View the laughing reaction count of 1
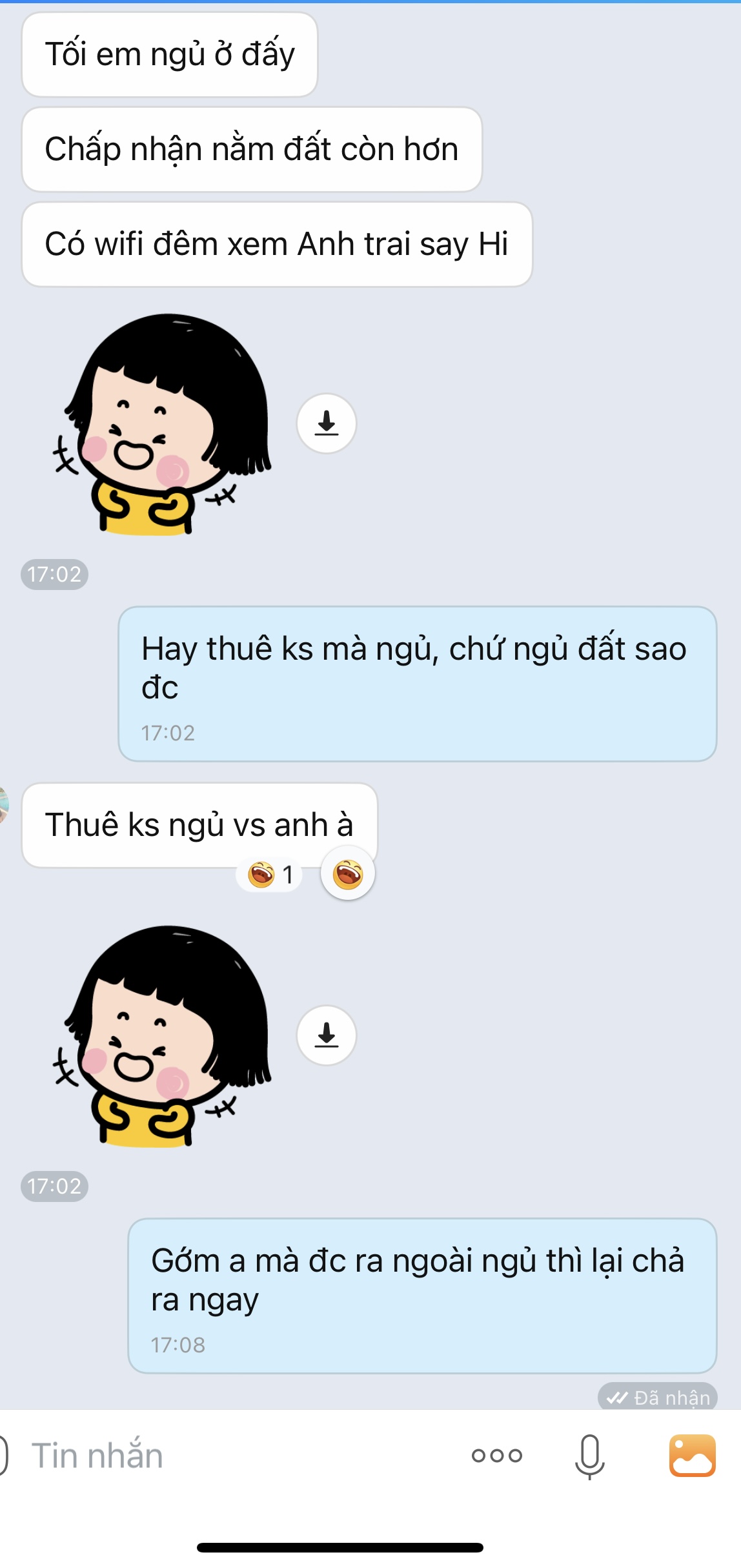 [x=270, y=875]
